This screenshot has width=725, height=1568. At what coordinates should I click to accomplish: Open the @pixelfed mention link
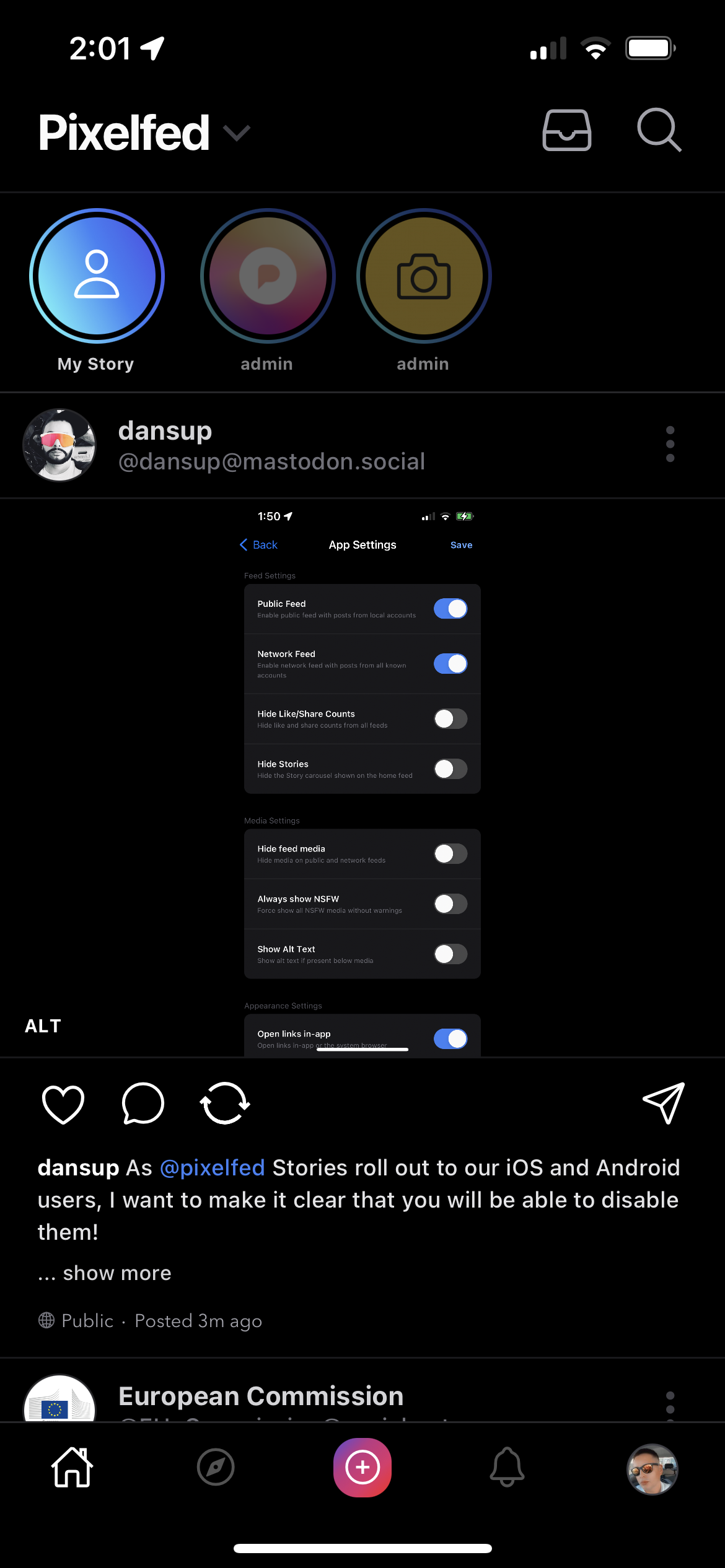coord(212,1168)
